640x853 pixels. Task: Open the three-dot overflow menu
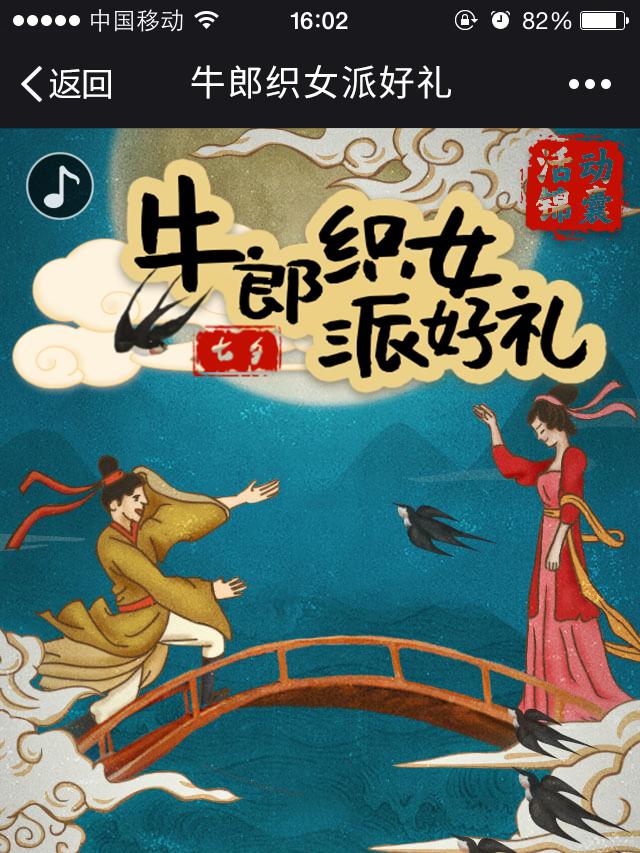pos(589,85)
